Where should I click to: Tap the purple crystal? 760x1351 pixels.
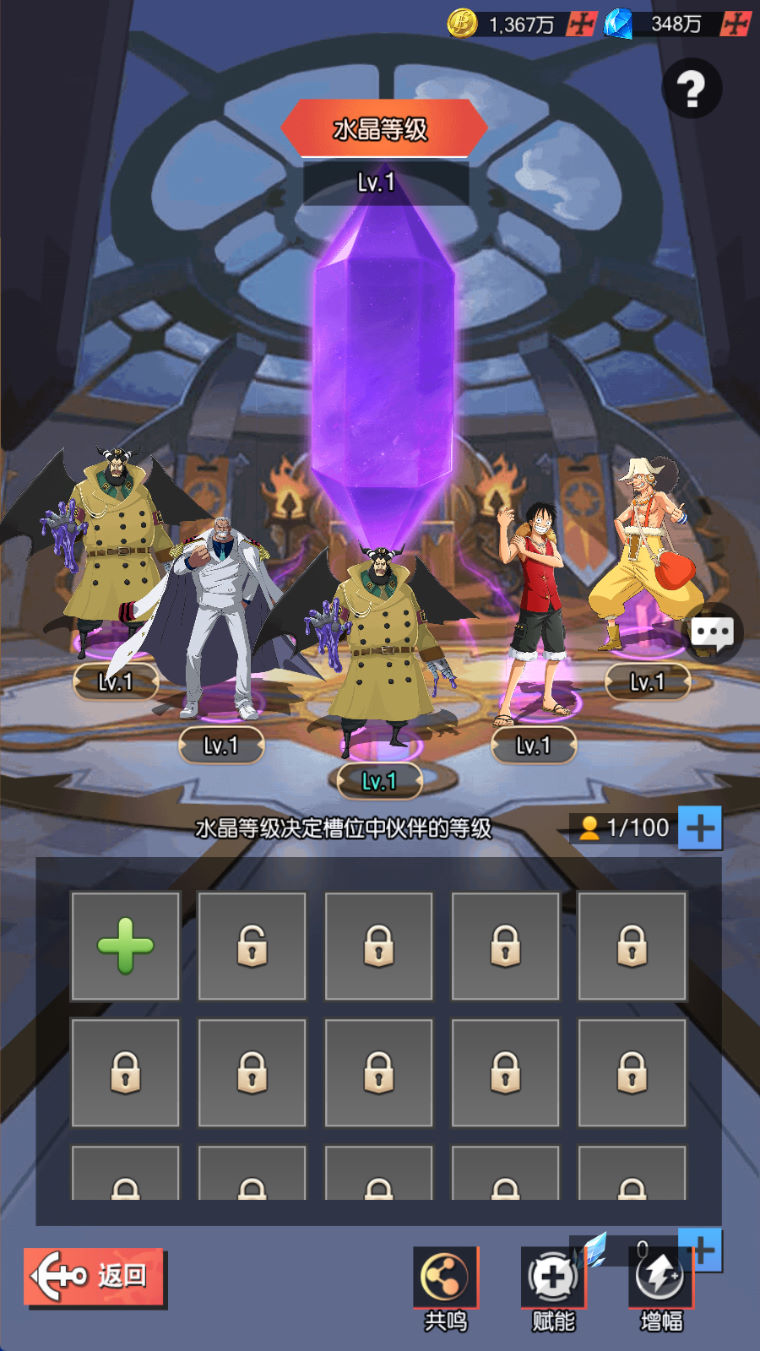(x=383, y=360)
